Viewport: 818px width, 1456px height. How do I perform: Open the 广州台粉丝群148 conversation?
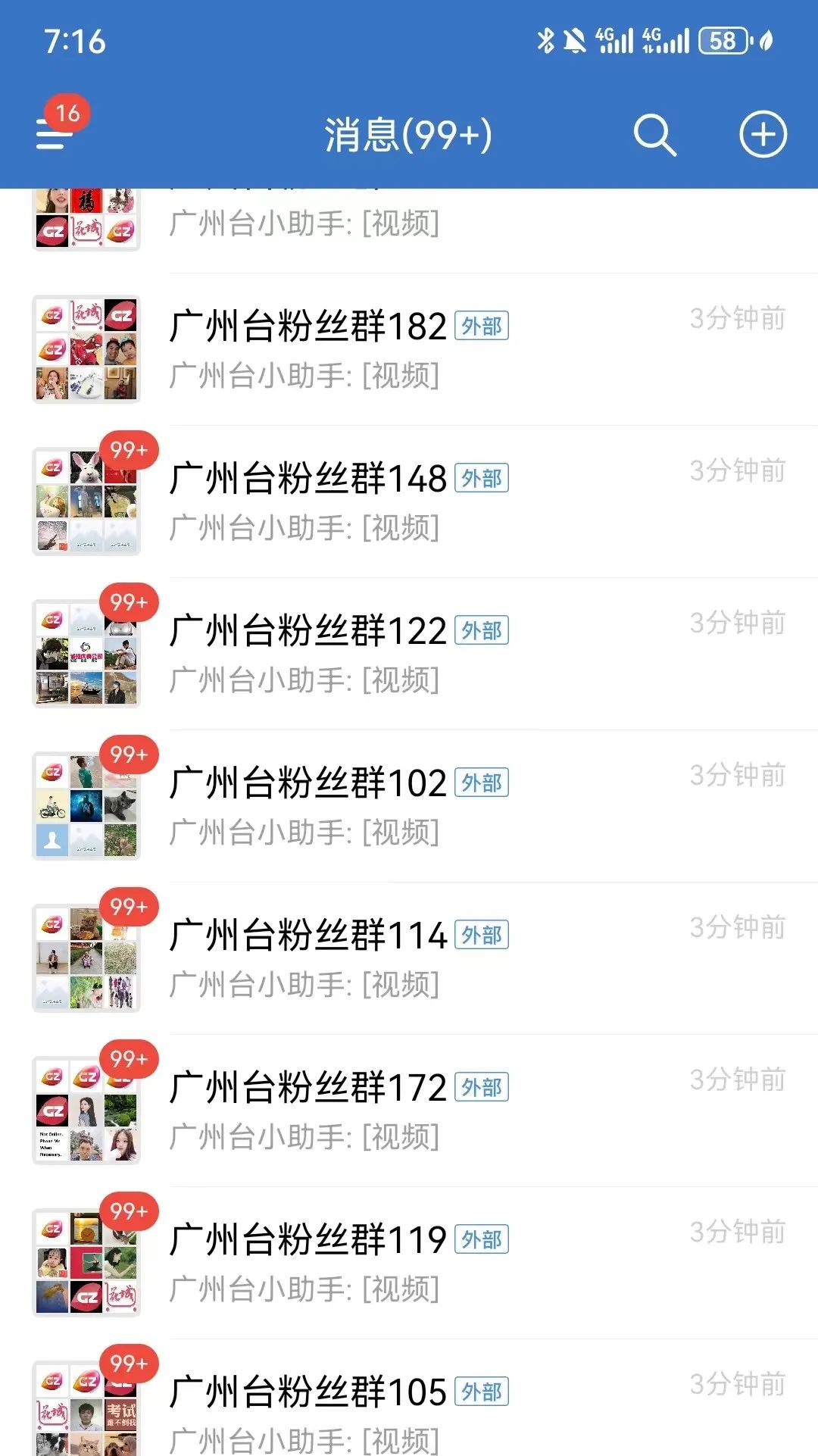pos(409,501)
